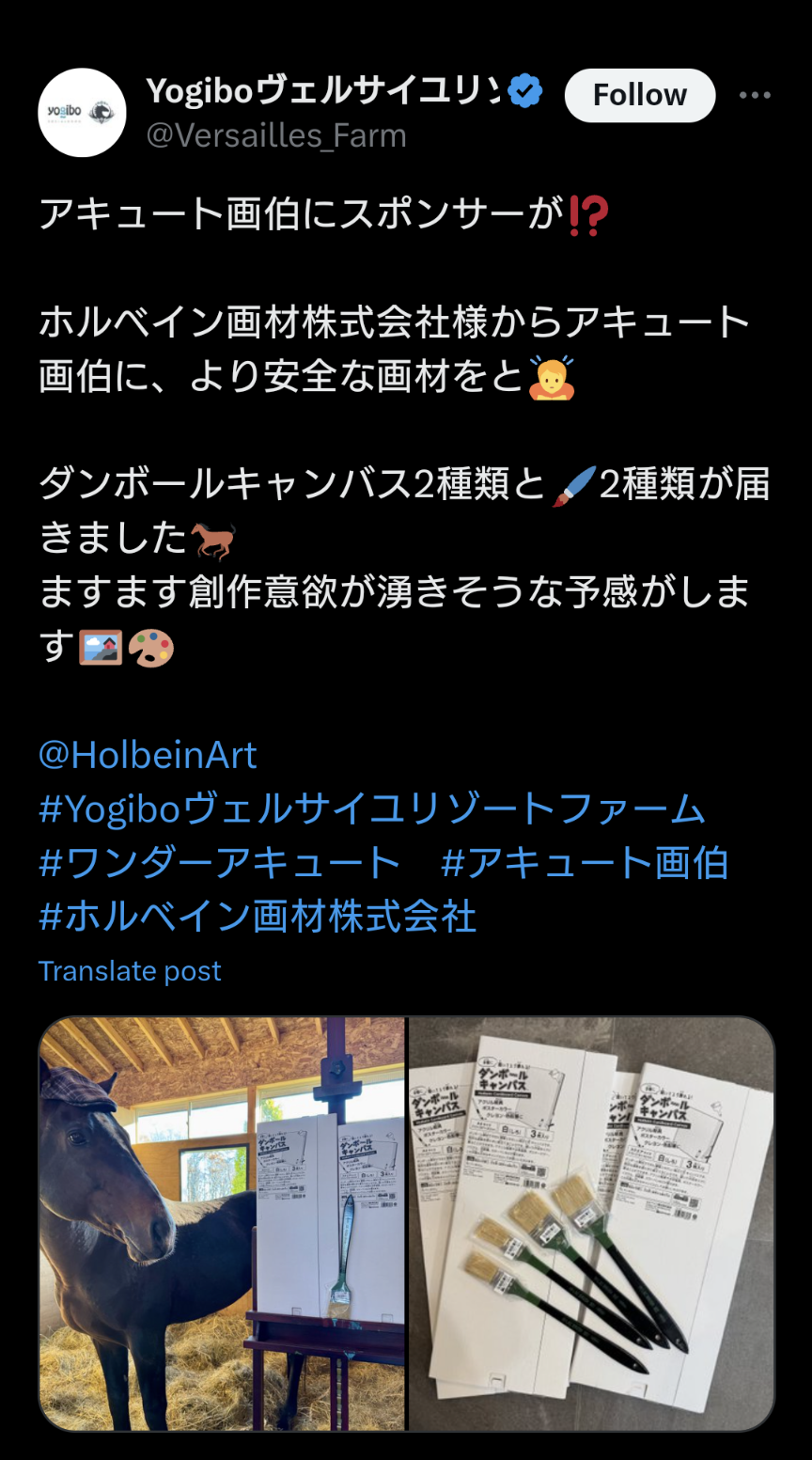
Task: Open hashtag #ワンダーアキュート
Action: point(220,863)
